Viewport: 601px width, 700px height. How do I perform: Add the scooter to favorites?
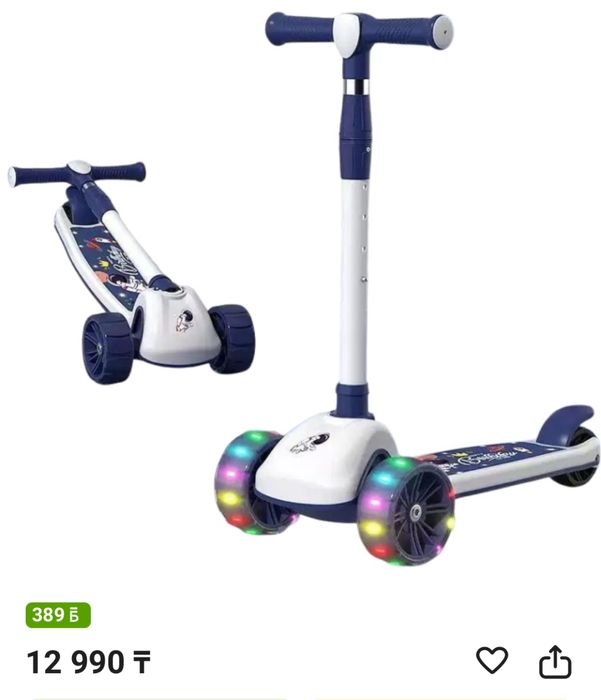point(491,660)
